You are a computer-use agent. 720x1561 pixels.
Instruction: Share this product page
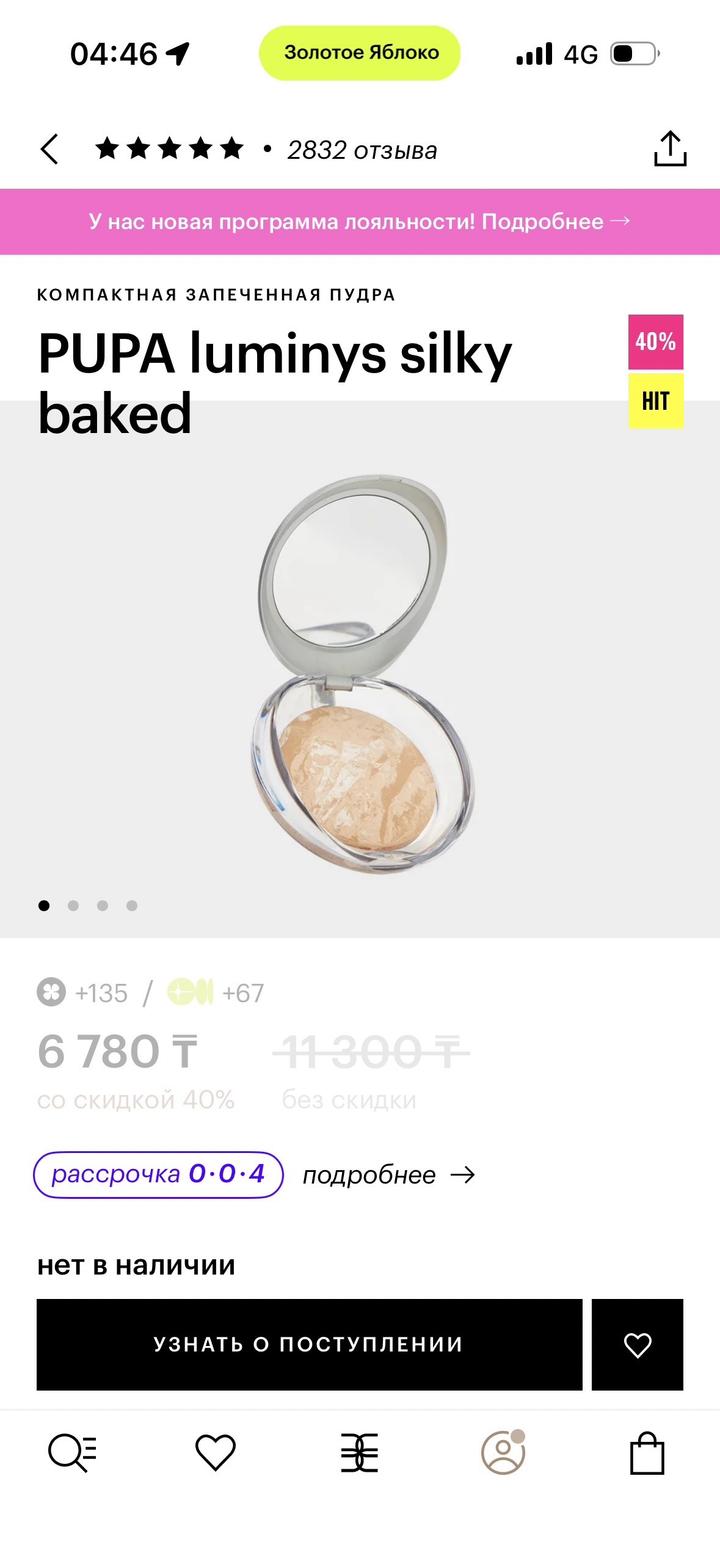[x=670, y=149]
